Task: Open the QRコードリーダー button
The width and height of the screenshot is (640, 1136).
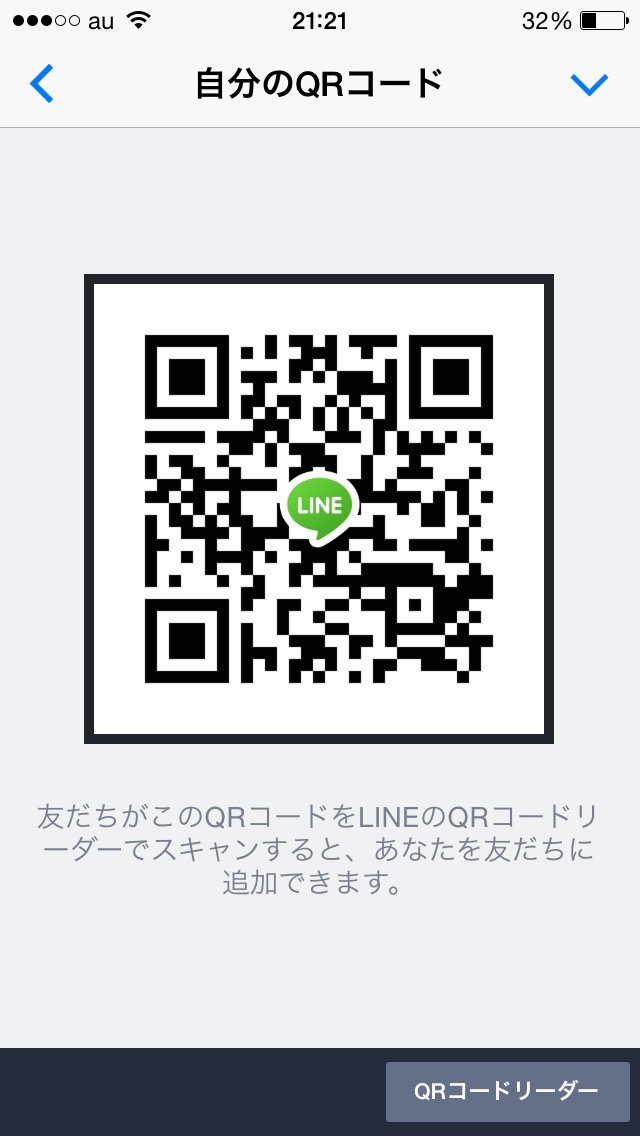Action: pyautogui.click(x=507, y=1092)
